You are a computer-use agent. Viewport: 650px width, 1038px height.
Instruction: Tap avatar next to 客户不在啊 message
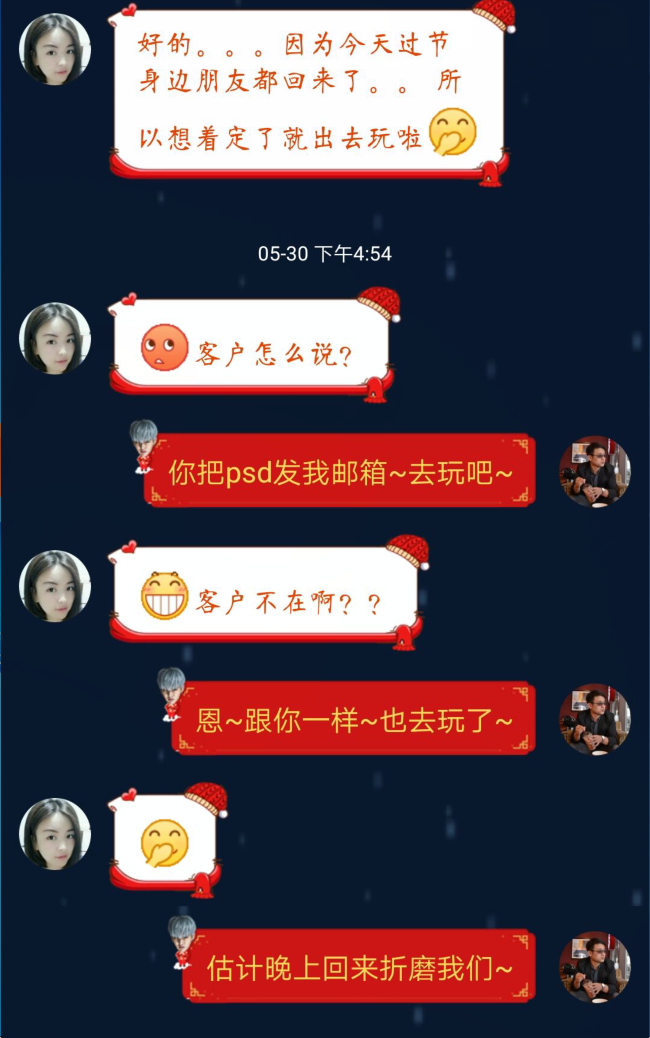tap(55, 586)
